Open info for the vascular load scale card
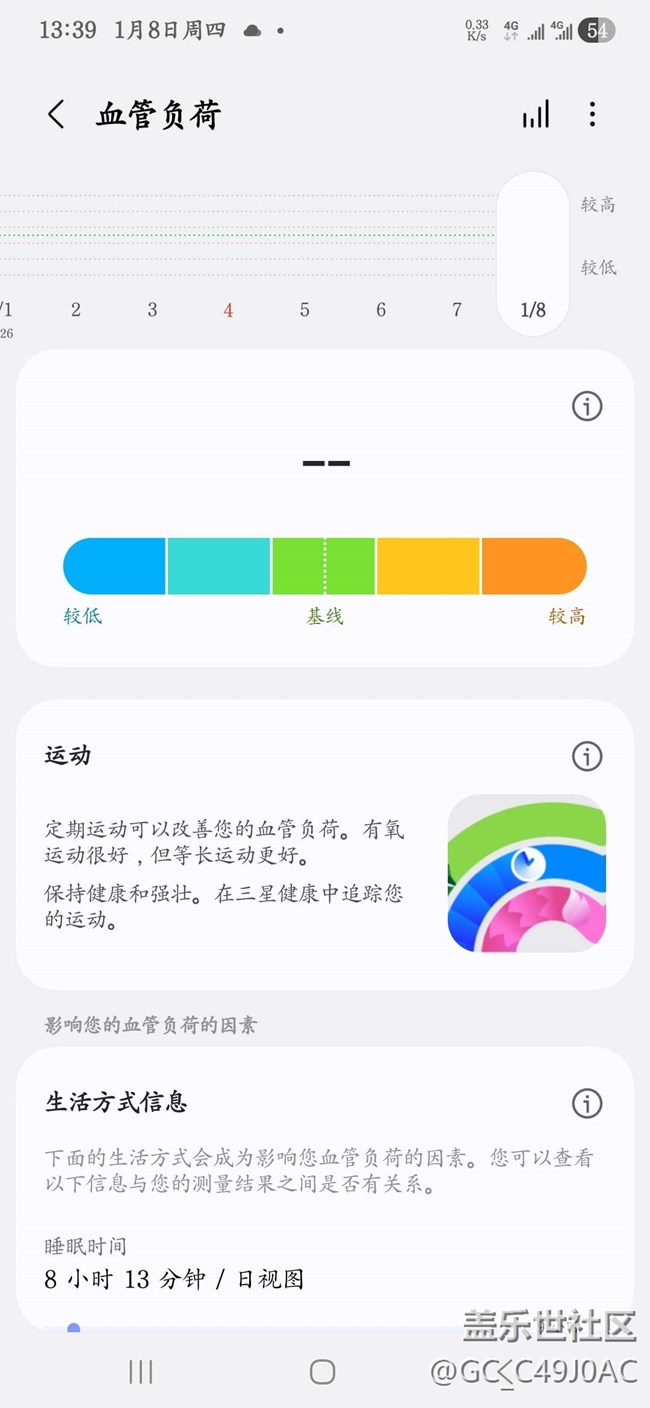This screenshot has height=1408, width=650. coord(587,406)
